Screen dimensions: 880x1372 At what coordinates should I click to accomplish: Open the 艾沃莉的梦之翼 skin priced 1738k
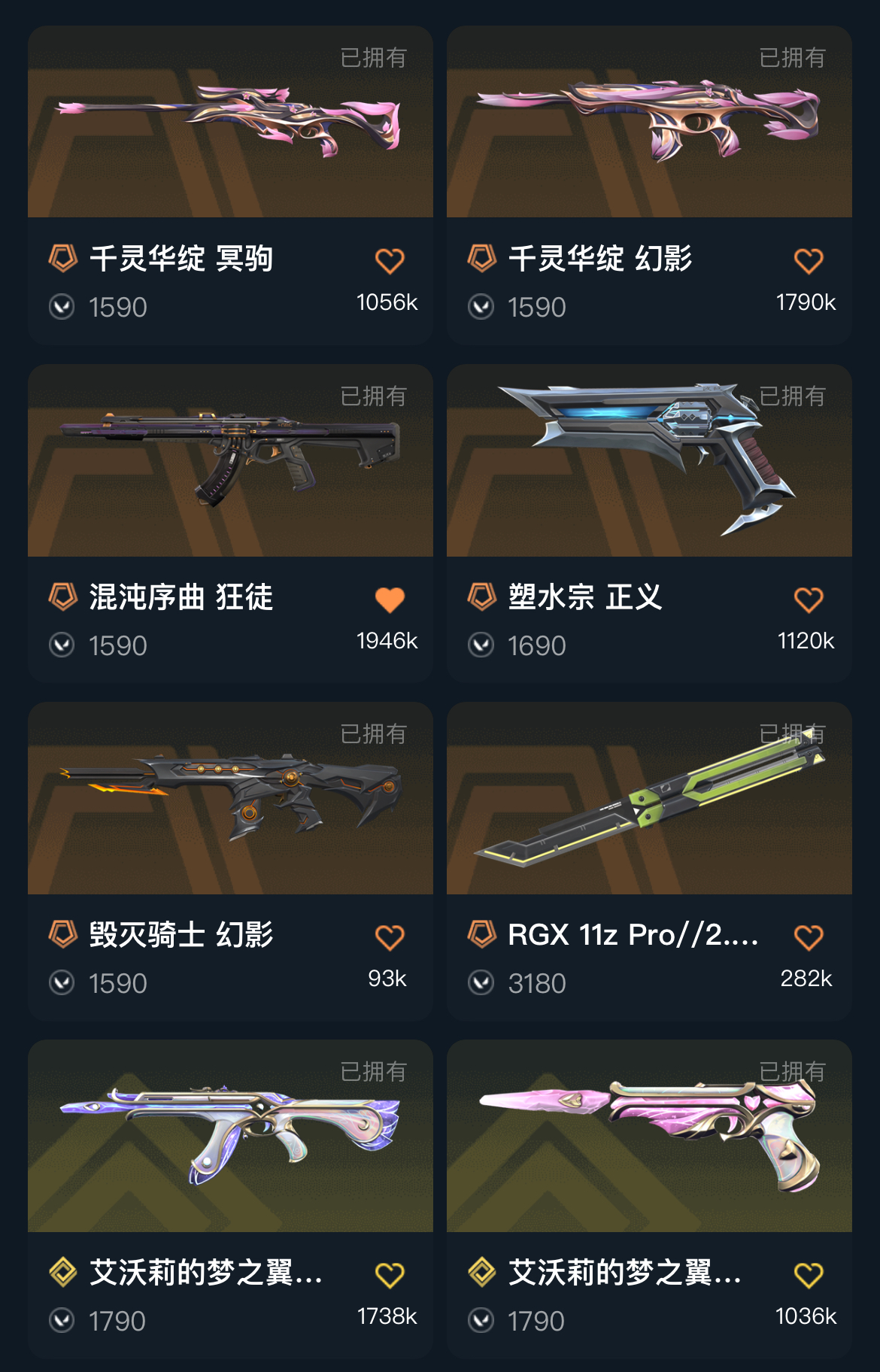coord(230,1199)
